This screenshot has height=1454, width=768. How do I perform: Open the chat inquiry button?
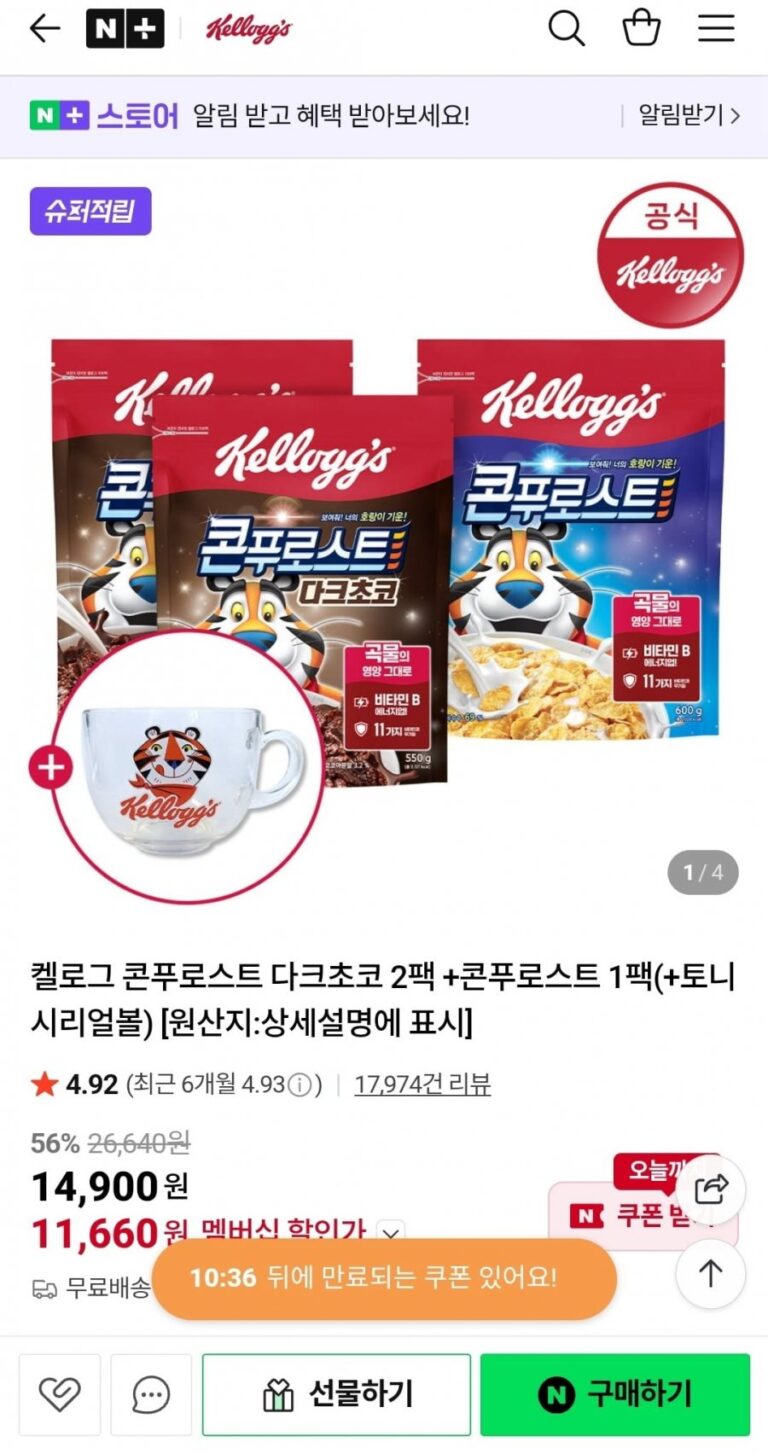[151, 1394]
